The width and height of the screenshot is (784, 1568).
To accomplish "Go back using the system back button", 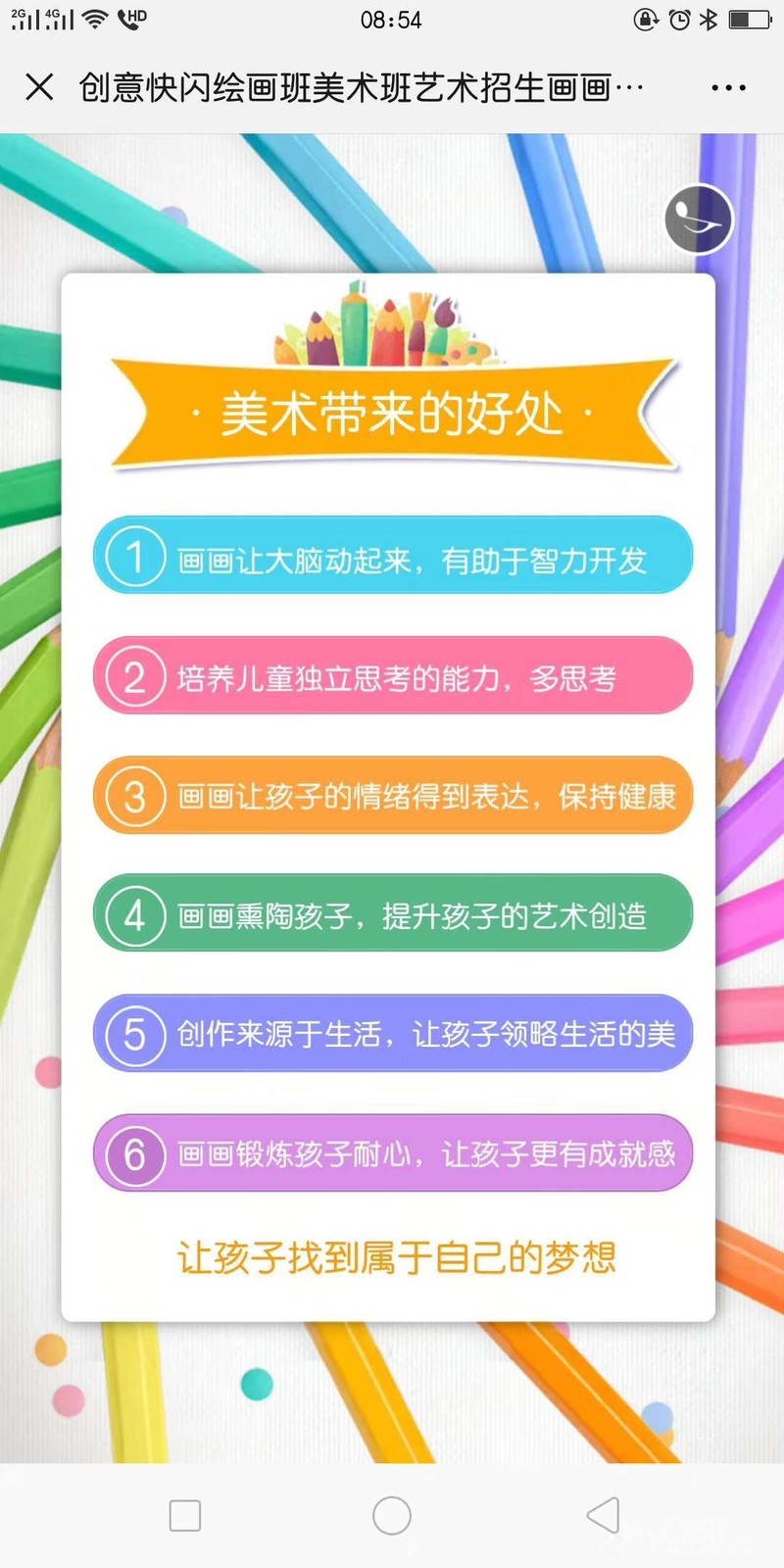I will point(603,1515).
